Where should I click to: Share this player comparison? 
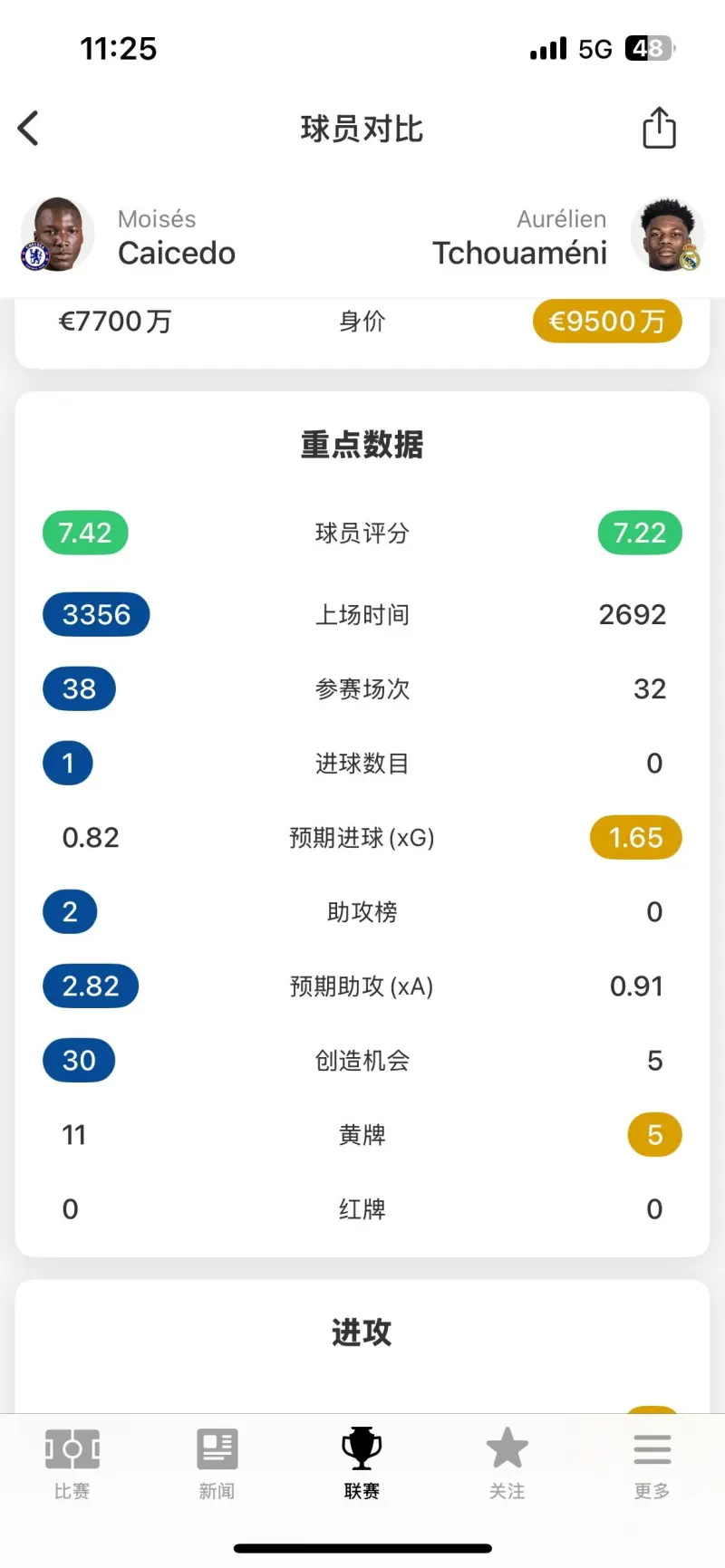pyautogui.click(x=659, y=128)
